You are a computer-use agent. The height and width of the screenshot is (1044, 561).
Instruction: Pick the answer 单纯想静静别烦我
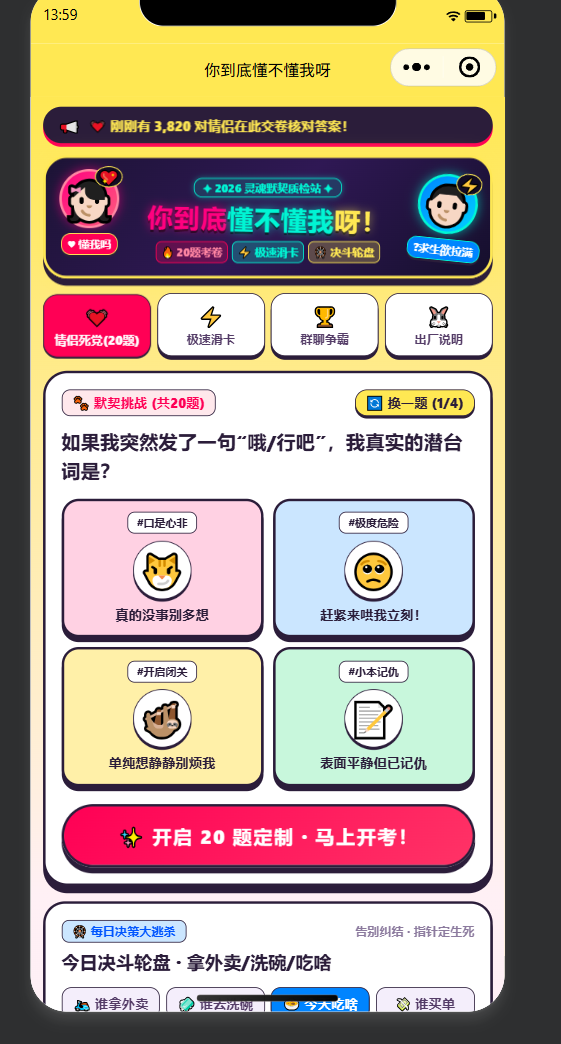coord(162,717)
